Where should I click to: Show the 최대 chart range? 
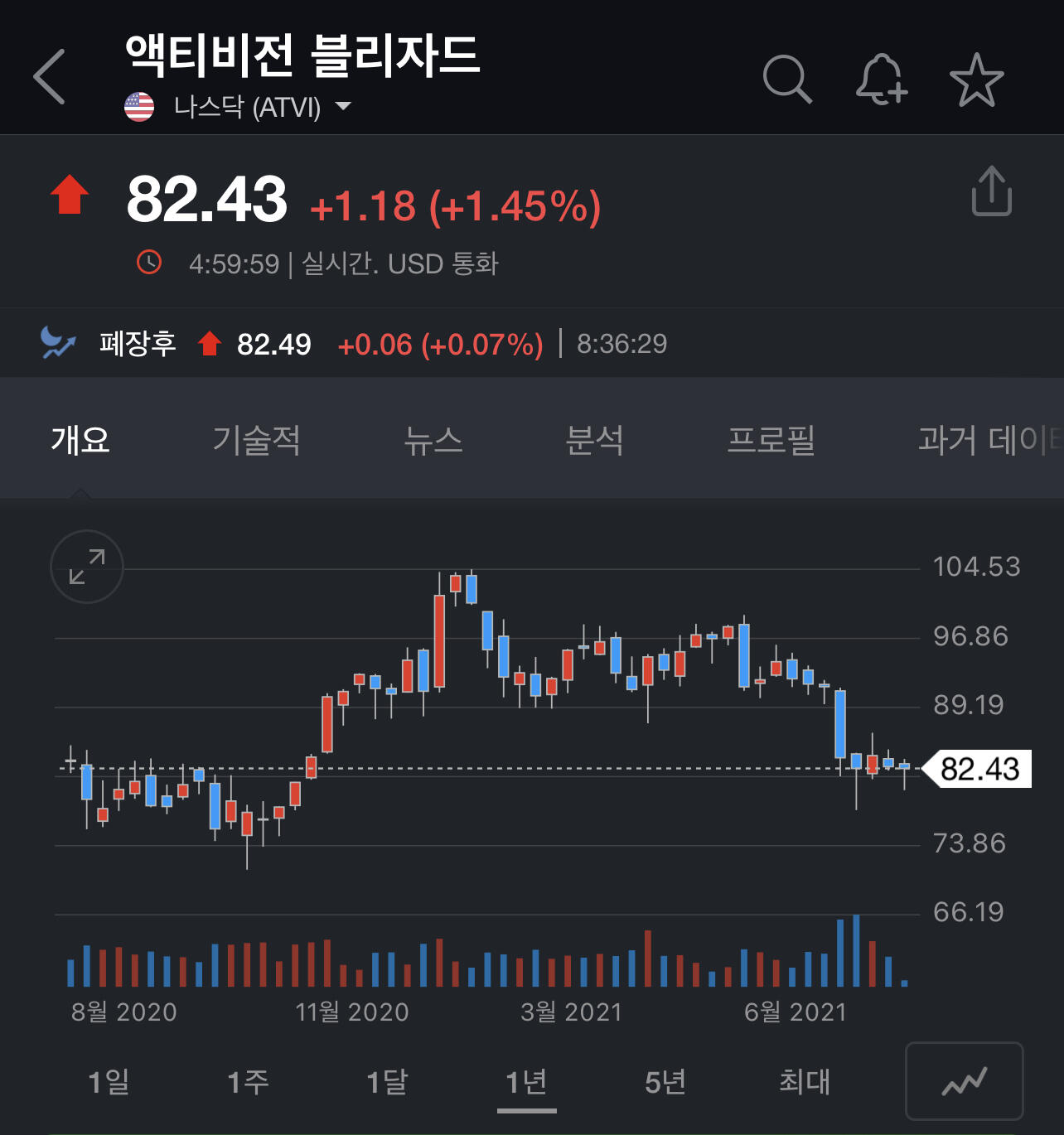pos(804,1082)
